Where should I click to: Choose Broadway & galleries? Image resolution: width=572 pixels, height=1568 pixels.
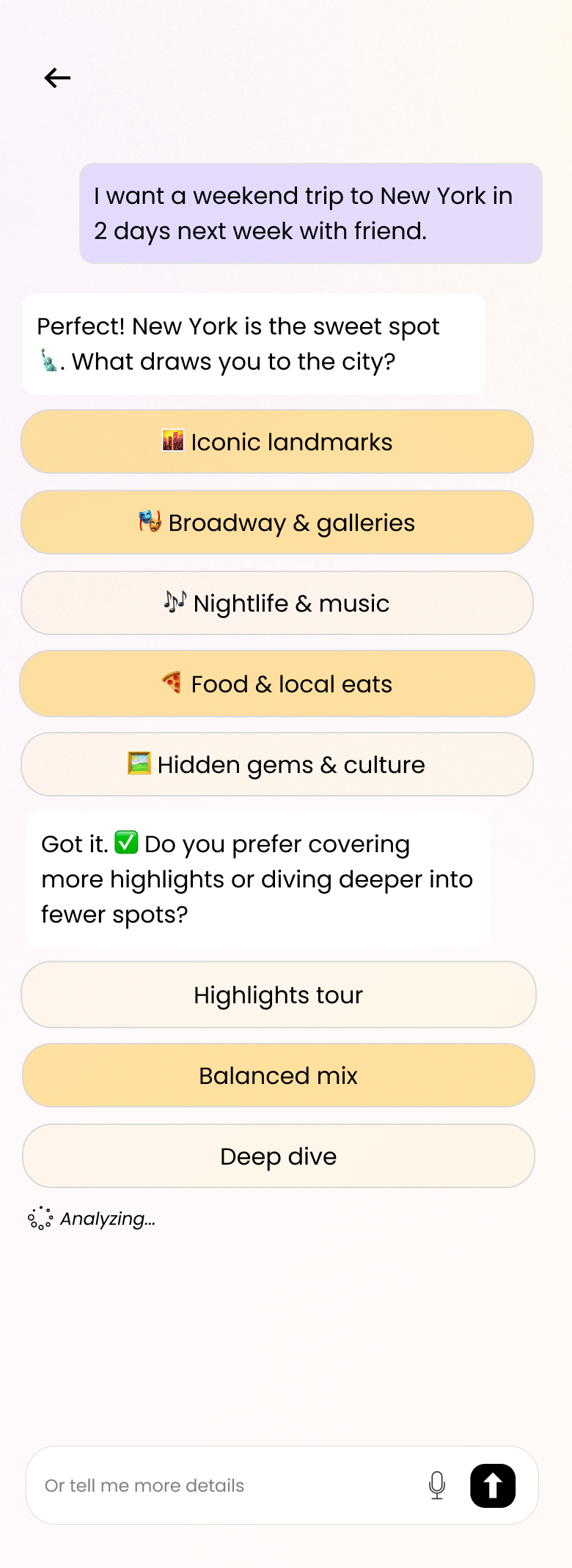click(x=277, y=522)
